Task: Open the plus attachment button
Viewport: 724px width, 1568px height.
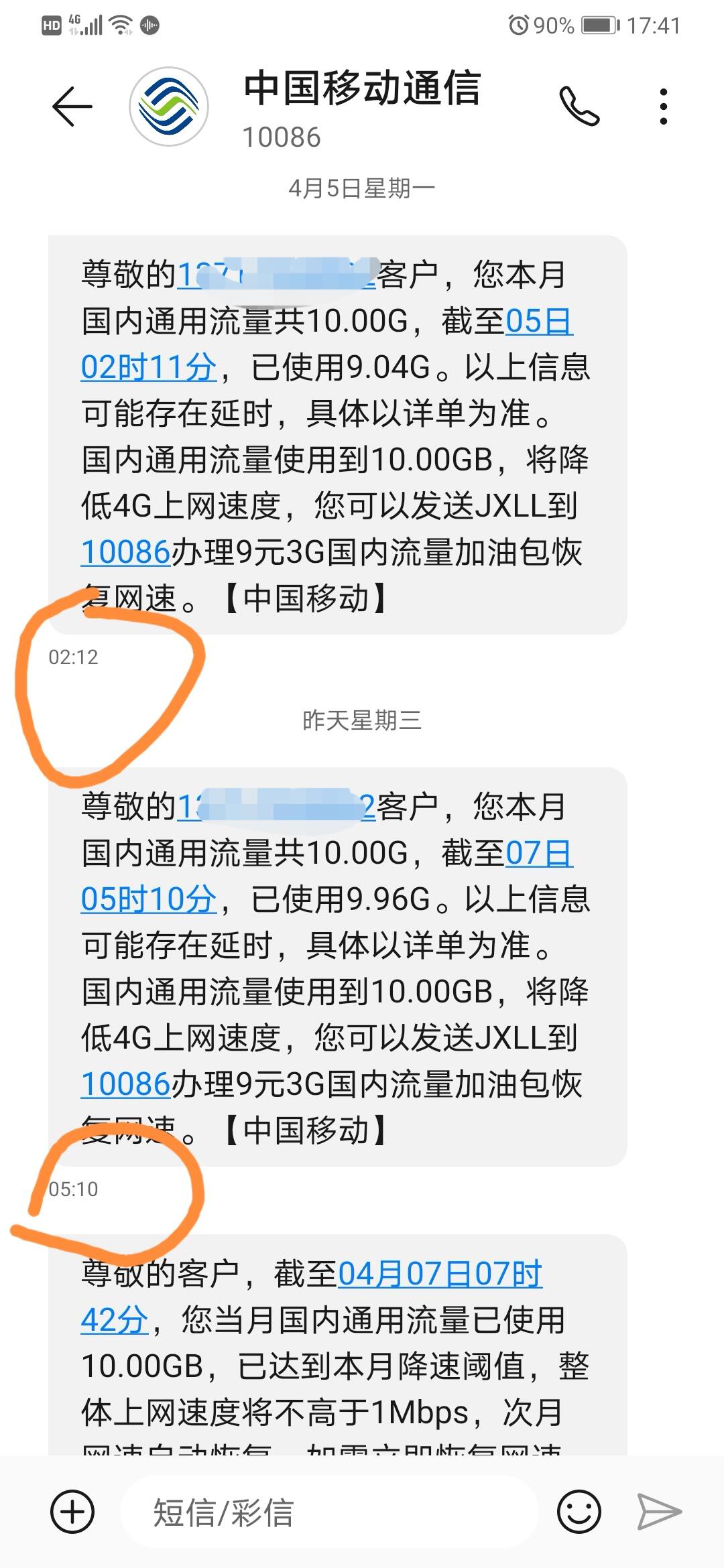Action: [72, 1512]
